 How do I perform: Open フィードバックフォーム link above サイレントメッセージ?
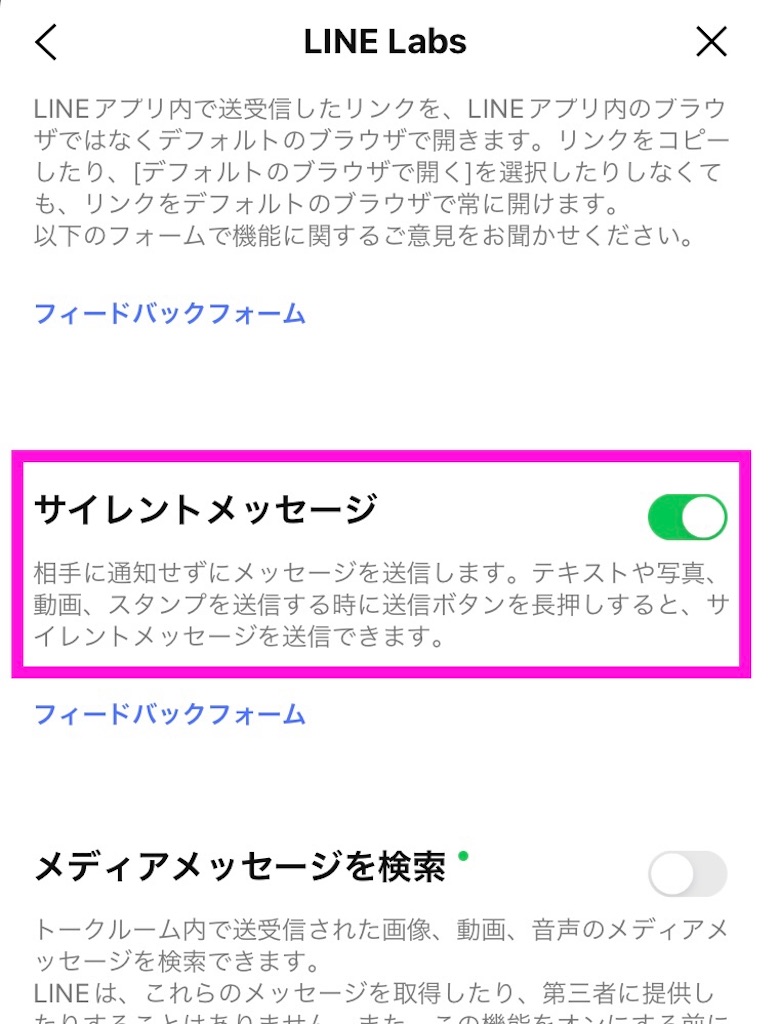tap(170, 314)
